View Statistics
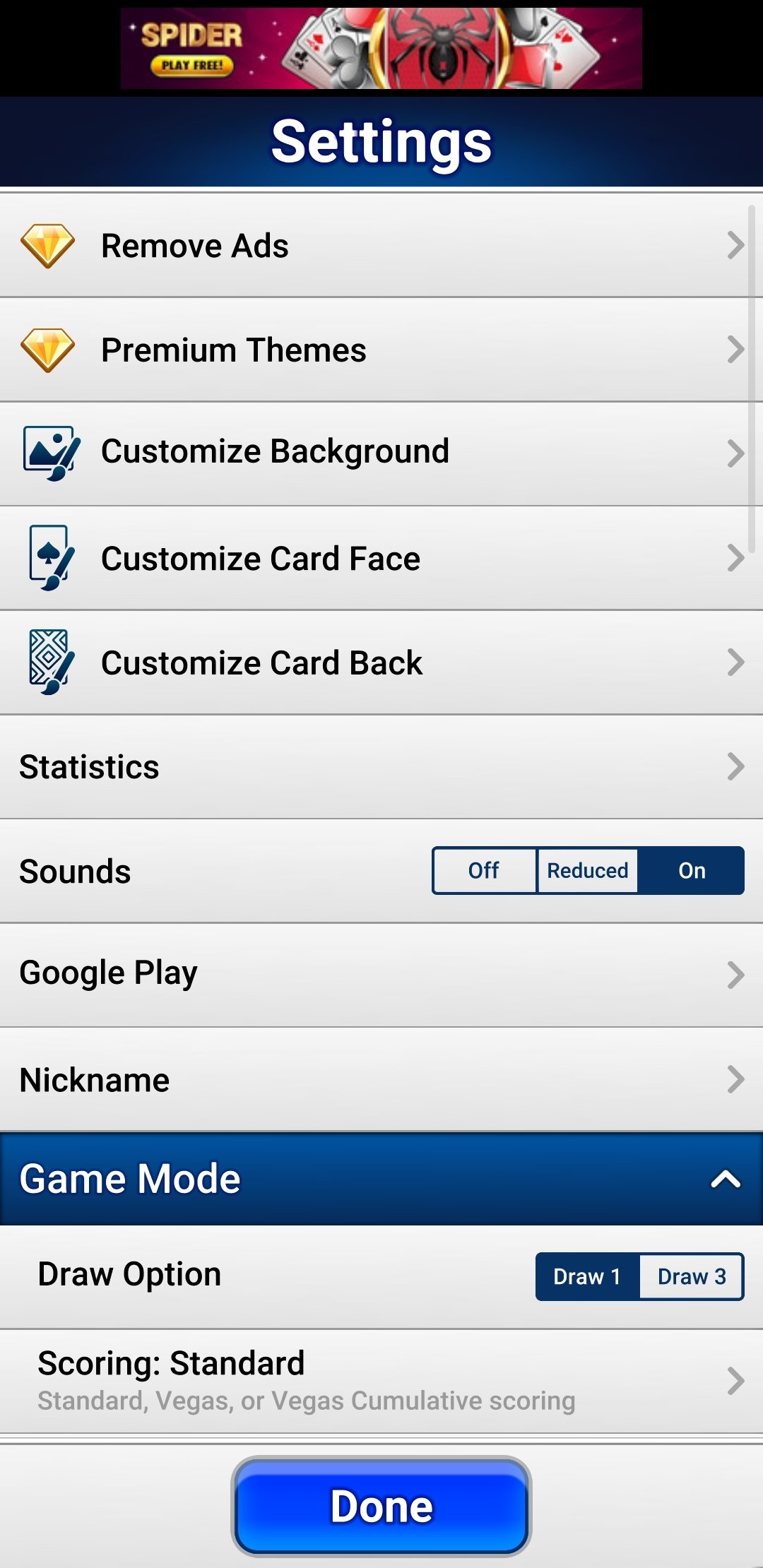The height and width of the screenshot is (1568, 763). [381, 766]
